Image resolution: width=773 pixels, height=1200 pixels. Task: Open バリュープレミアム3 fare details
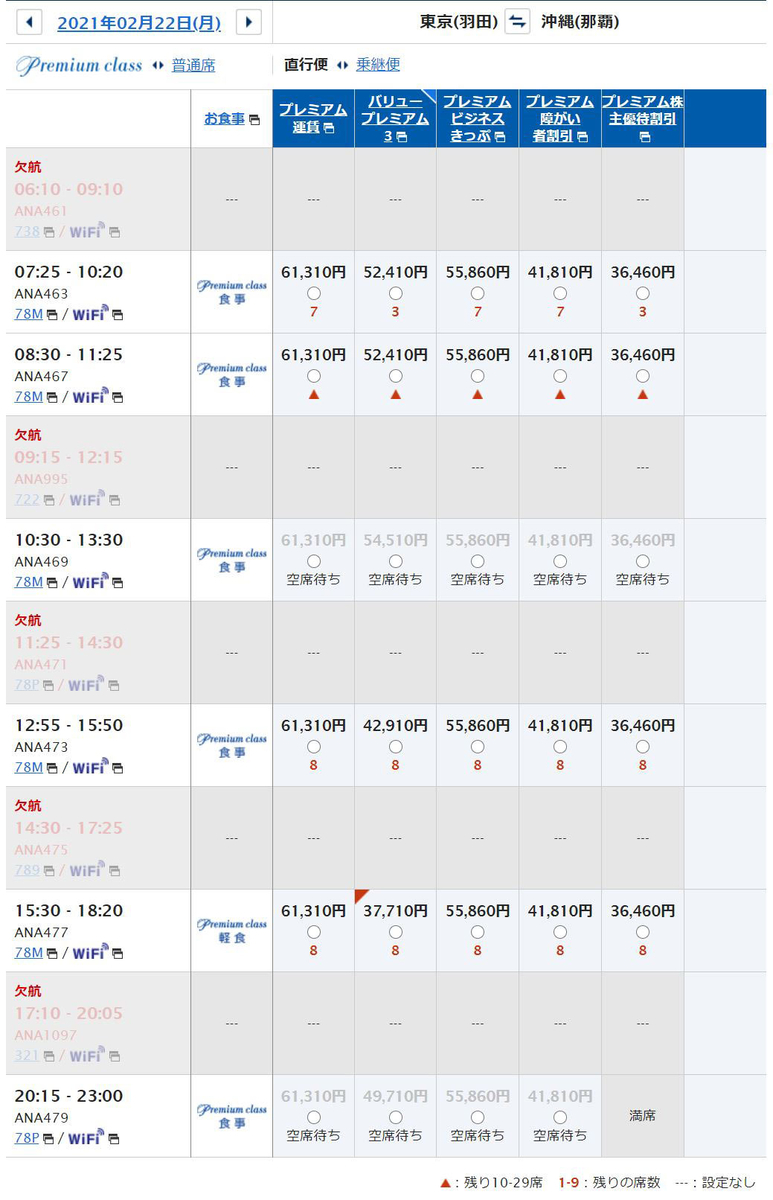(x=395, y=118)
